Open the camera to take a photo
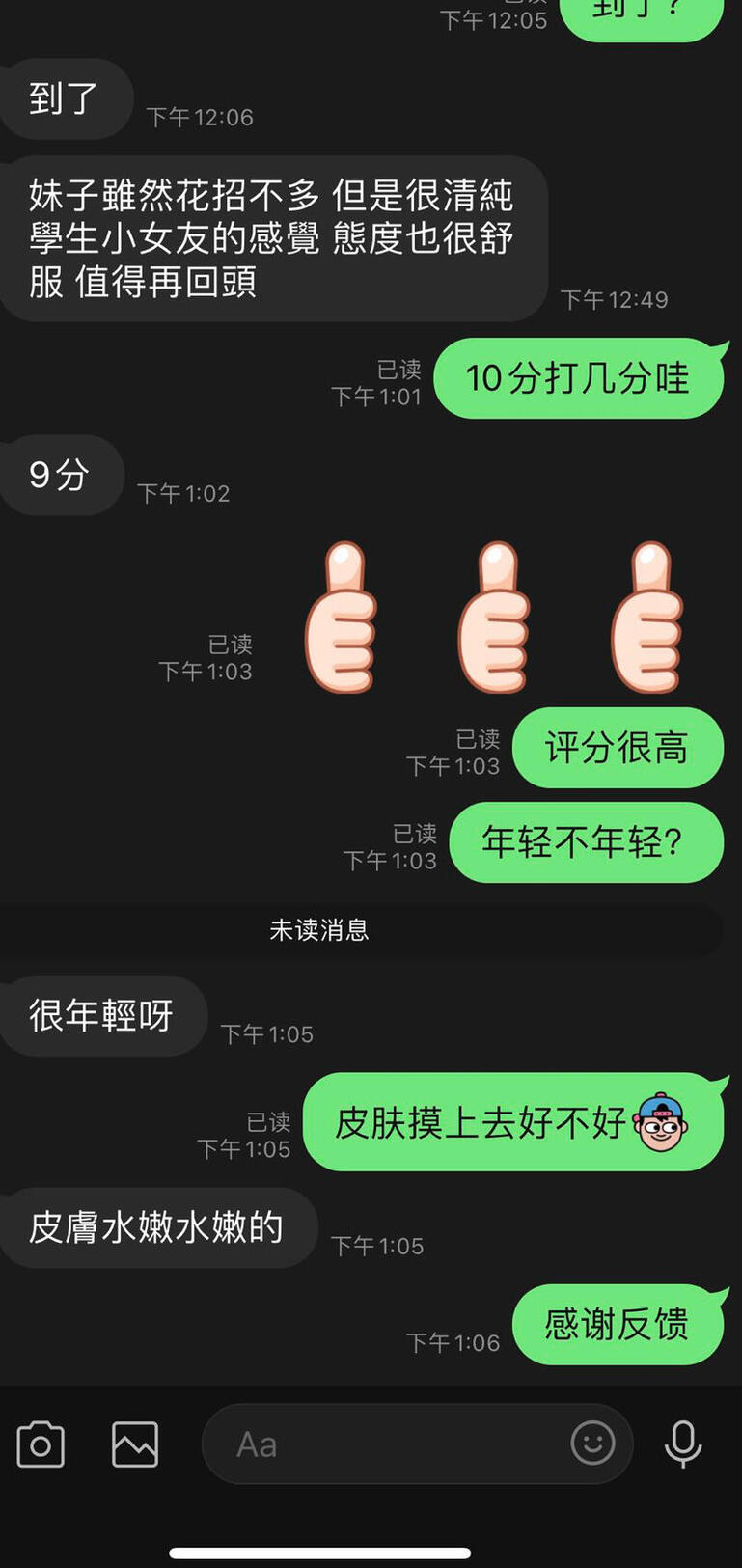Screen dimensions: 742x1568 point(41,1444)
